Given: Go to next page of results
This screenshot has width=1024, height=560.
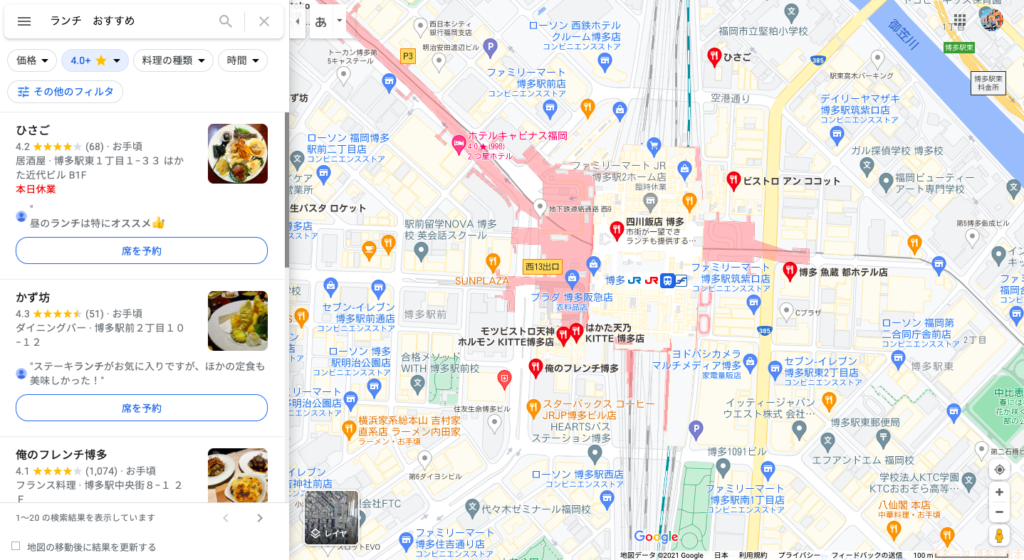Looking at the screenshot, I should point(260,518).
